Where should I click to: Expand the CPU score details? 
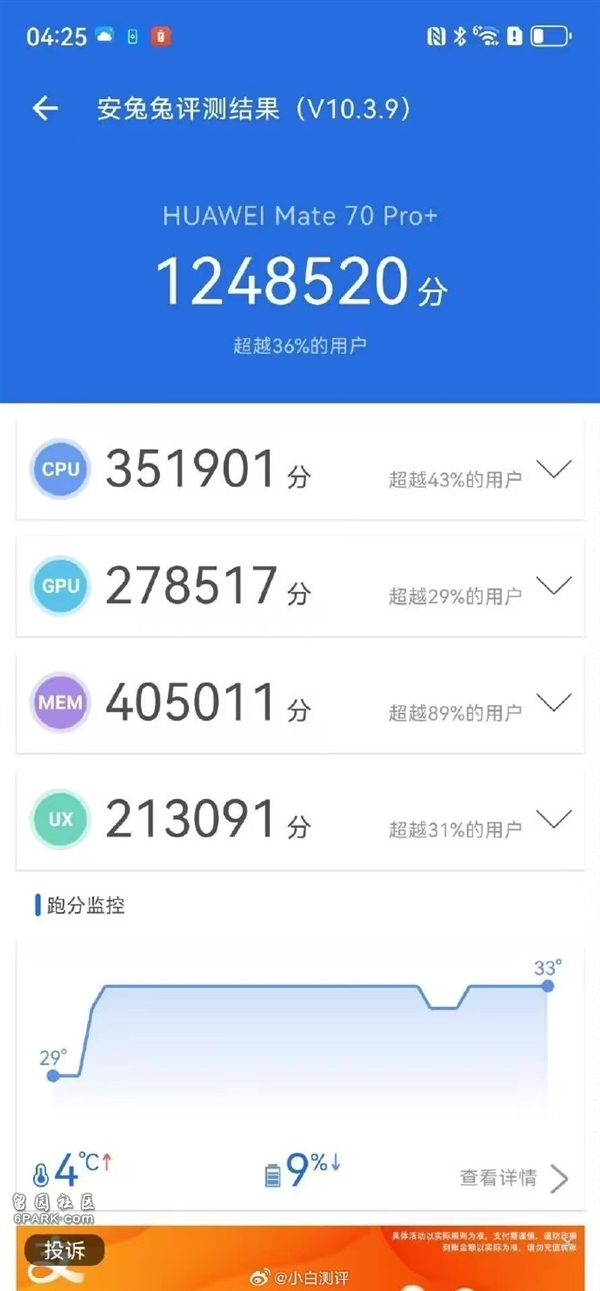click(x=553, y=469)
